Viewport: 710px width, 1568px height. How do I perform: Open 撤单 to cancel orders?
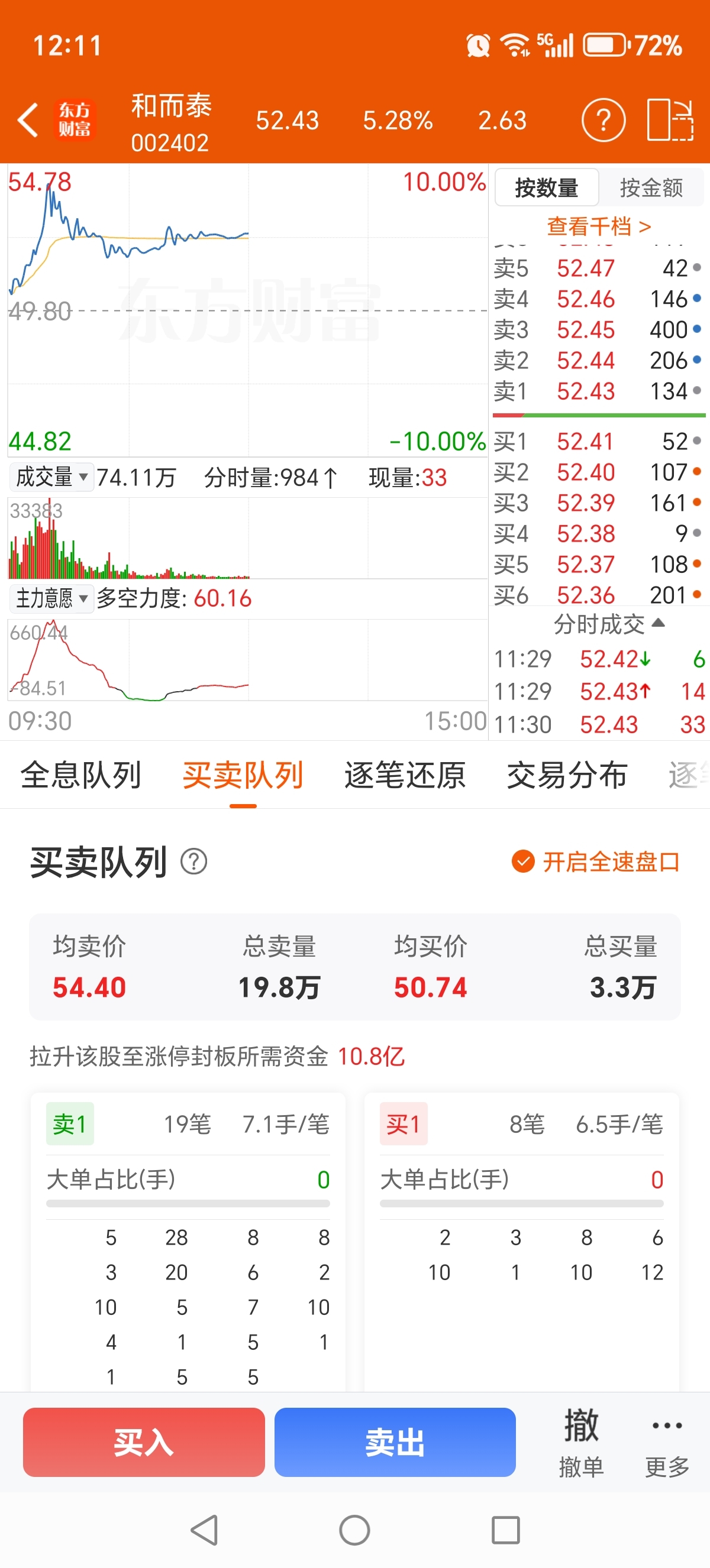tap(581, 1443)
